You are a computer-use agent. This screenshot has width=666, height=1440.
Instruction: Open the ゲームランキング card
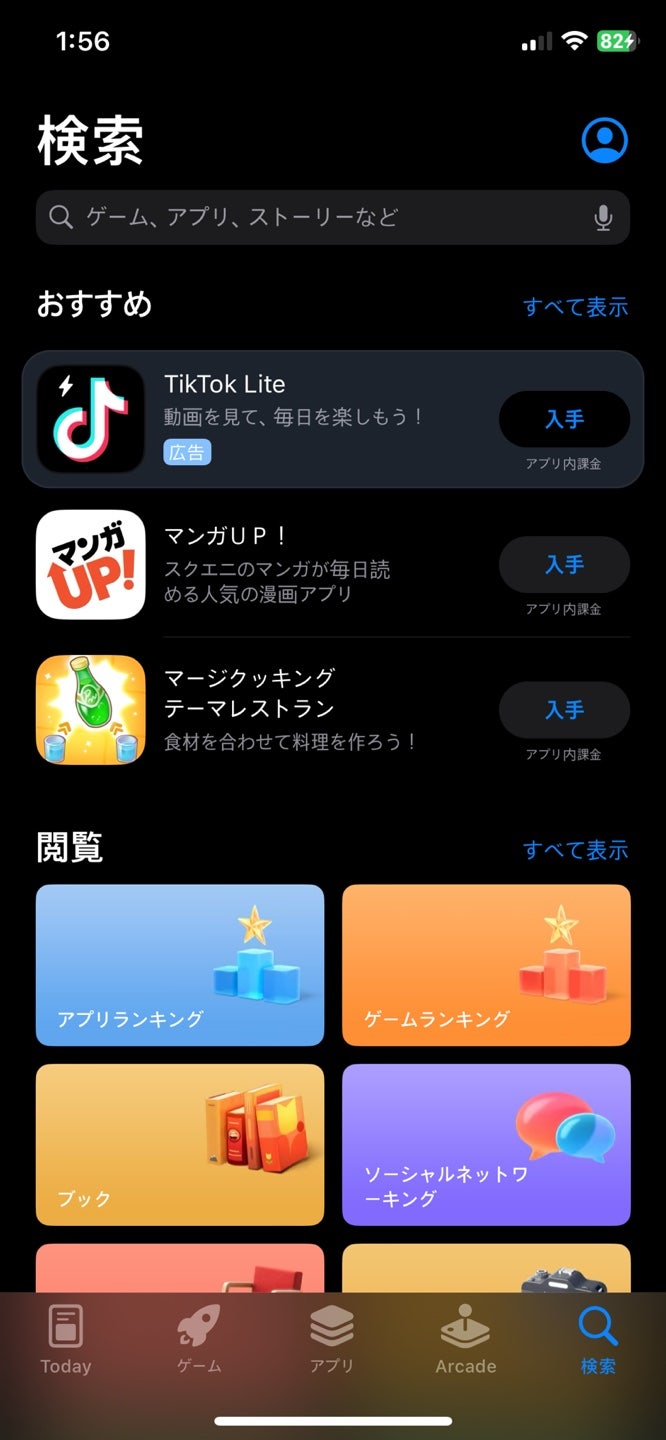(486, 965)
